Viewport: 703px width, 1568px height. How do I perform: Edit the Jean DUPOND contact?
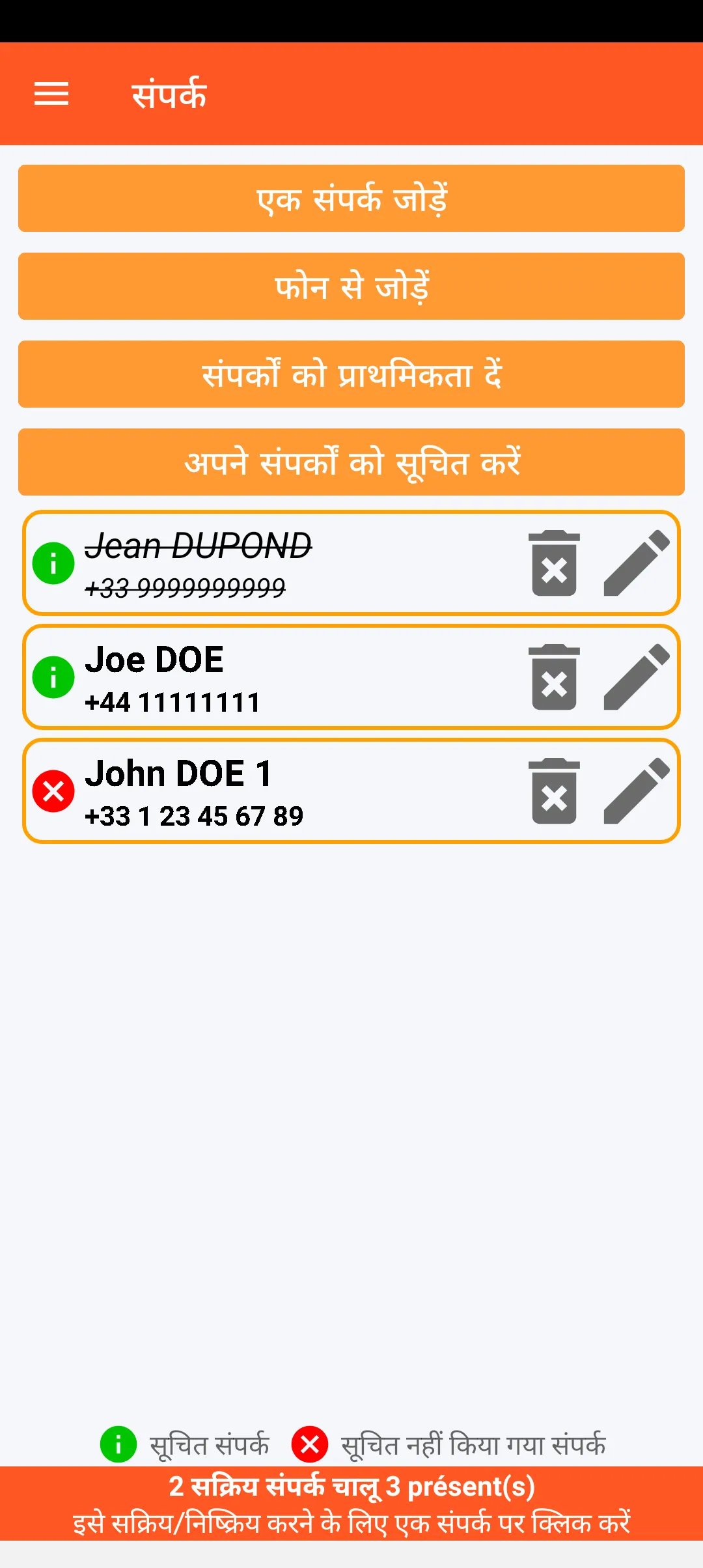click(x=636, y=563)
